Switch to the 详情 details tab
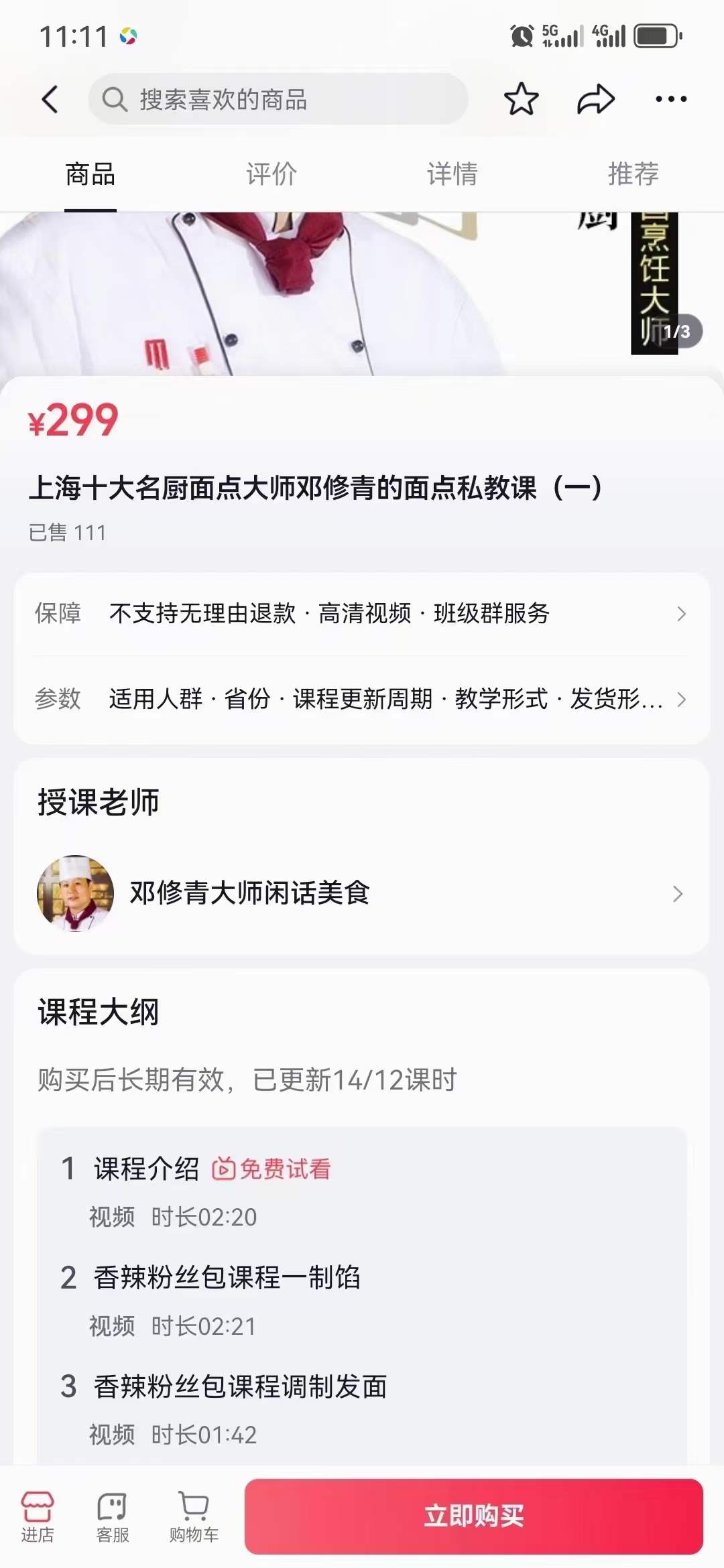 coord(452,174)
